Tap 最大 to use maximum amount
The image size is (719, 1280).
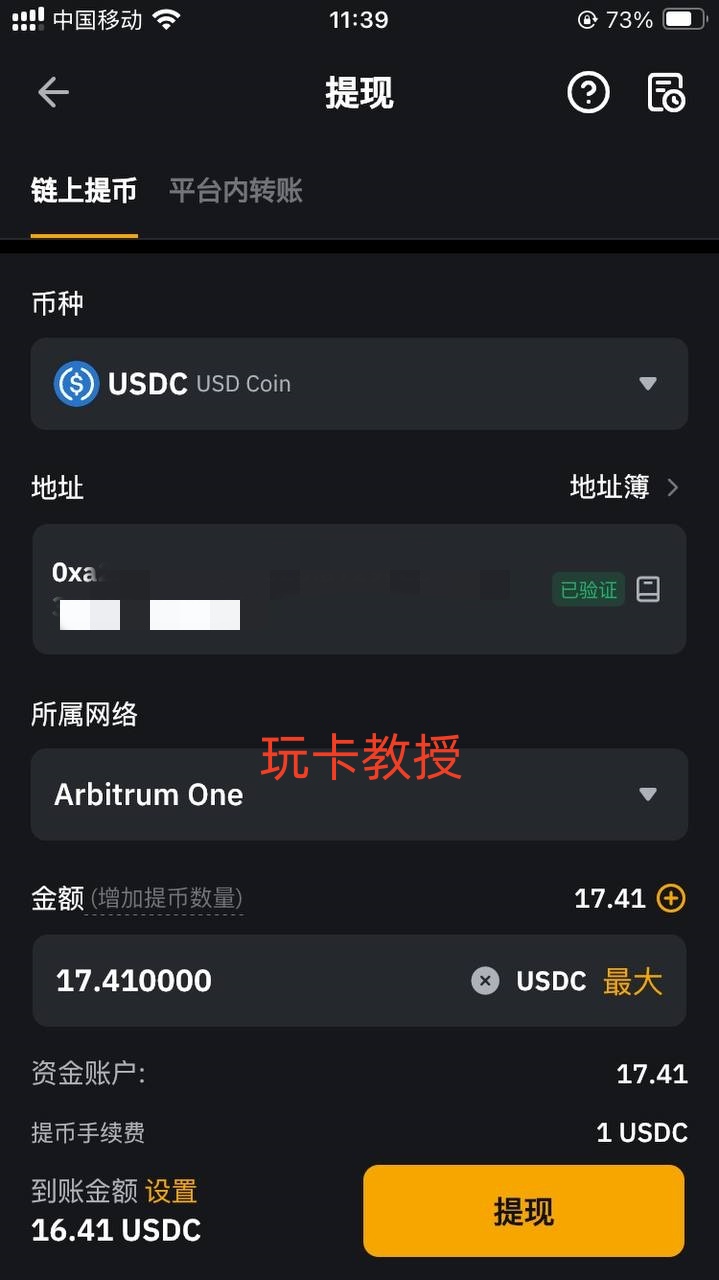[x=632, y=981]
